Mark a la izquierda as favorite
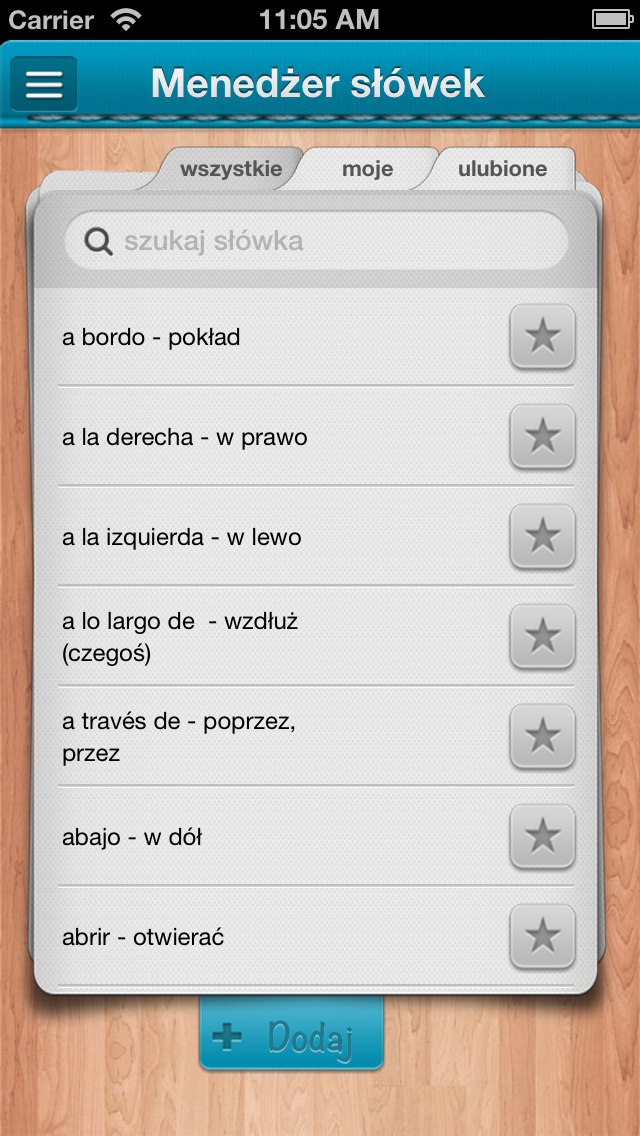Viewport: 640px width, 1136px height. (542, 537)
